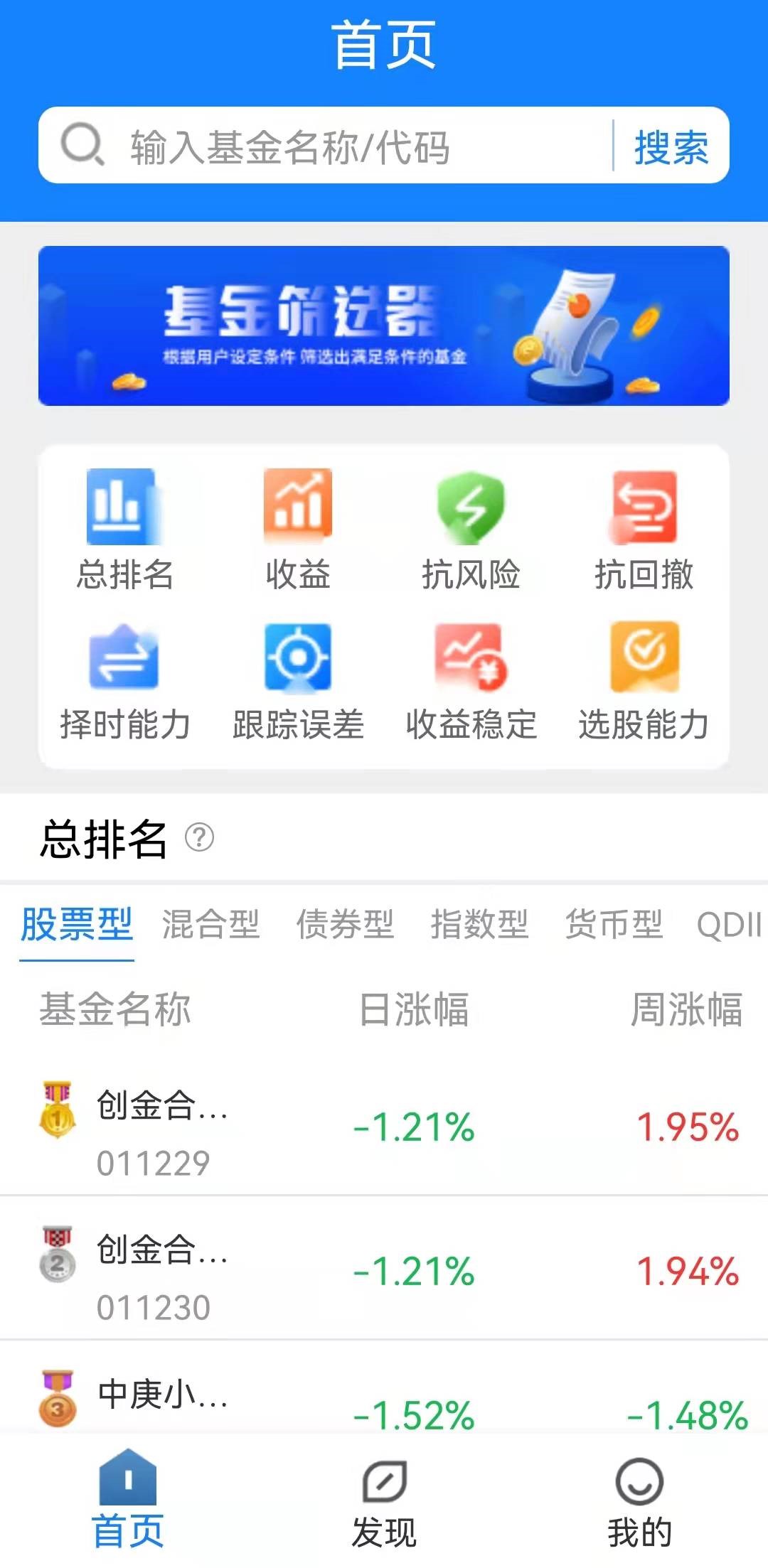The width and height of the screenshot is (768, 1568).
Task: Open the 选股能力 category
Action: (x=644, y=681)
